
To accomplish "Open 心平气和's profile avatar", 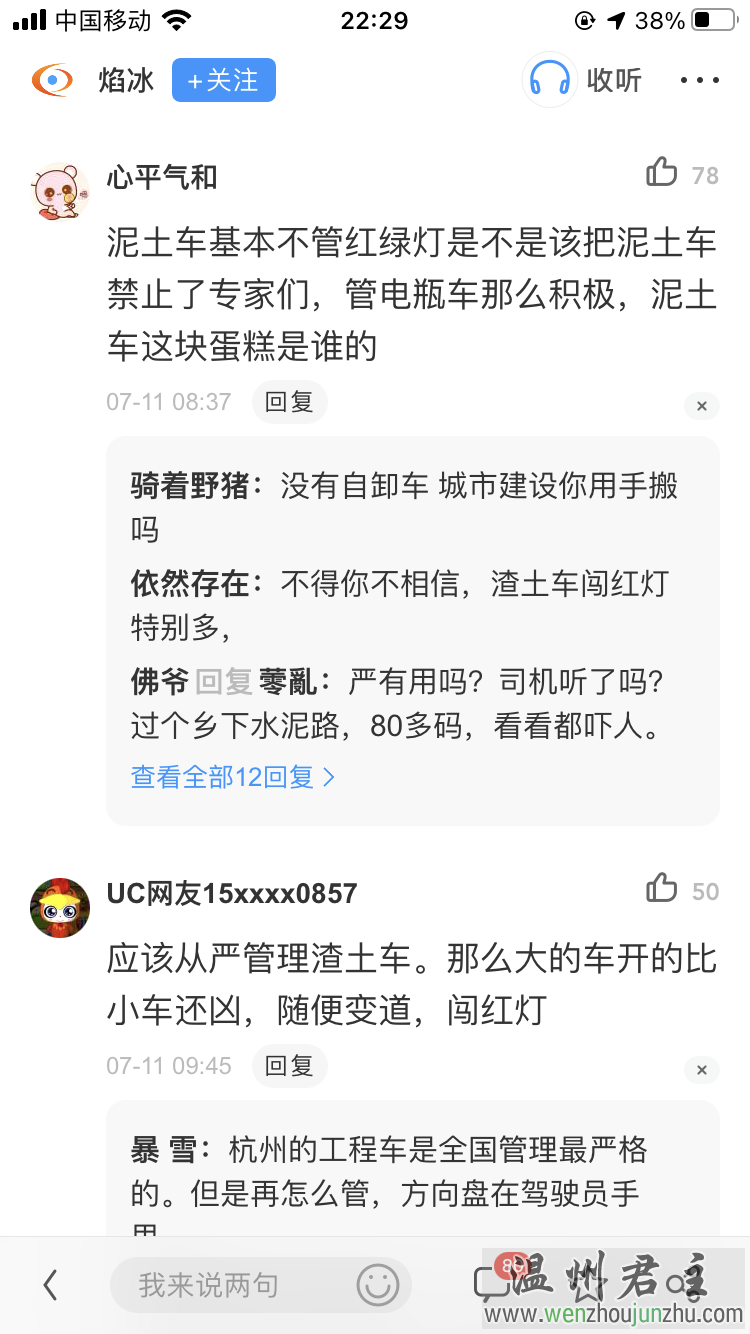I will pyautogui.click(x=60, y=191).
